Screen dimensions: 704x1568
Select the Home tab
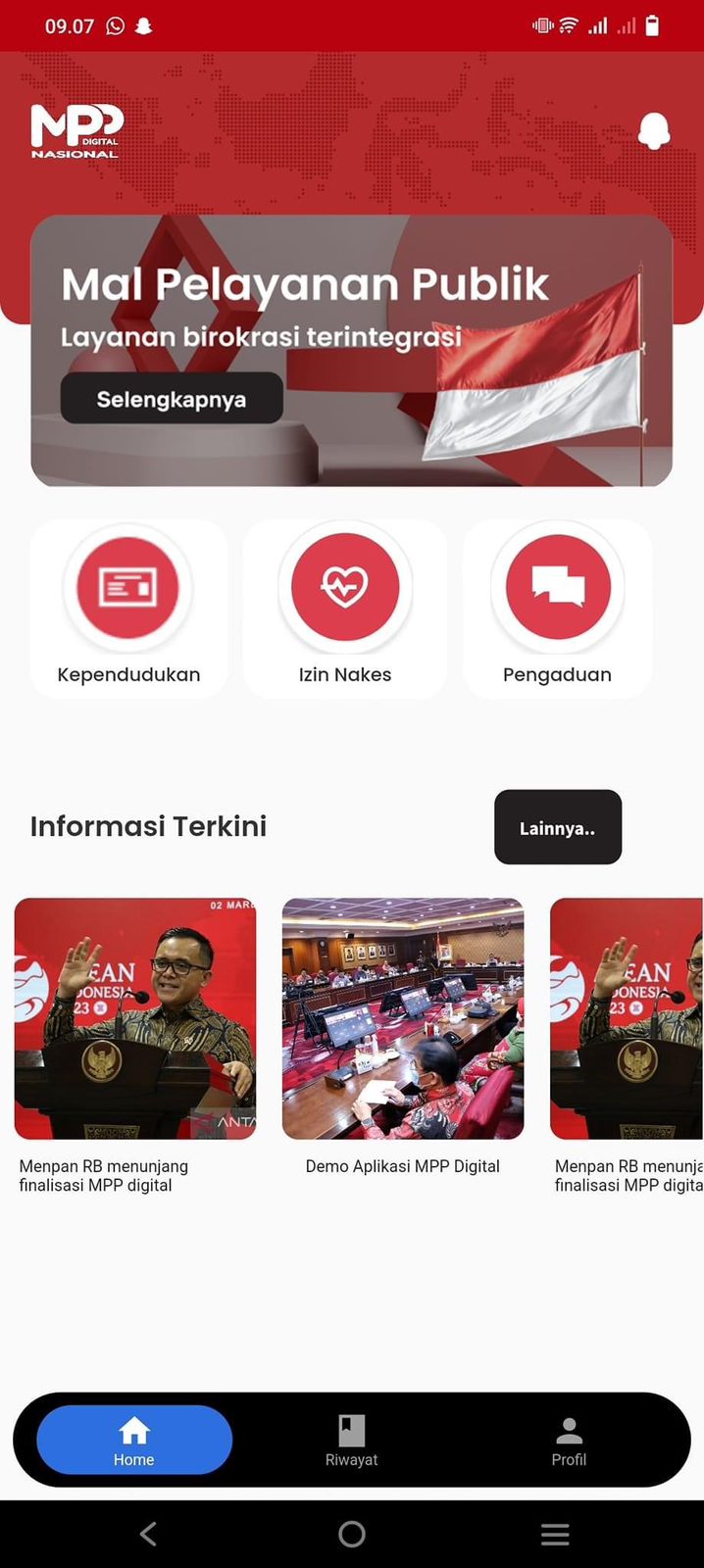coord(134,1440)
